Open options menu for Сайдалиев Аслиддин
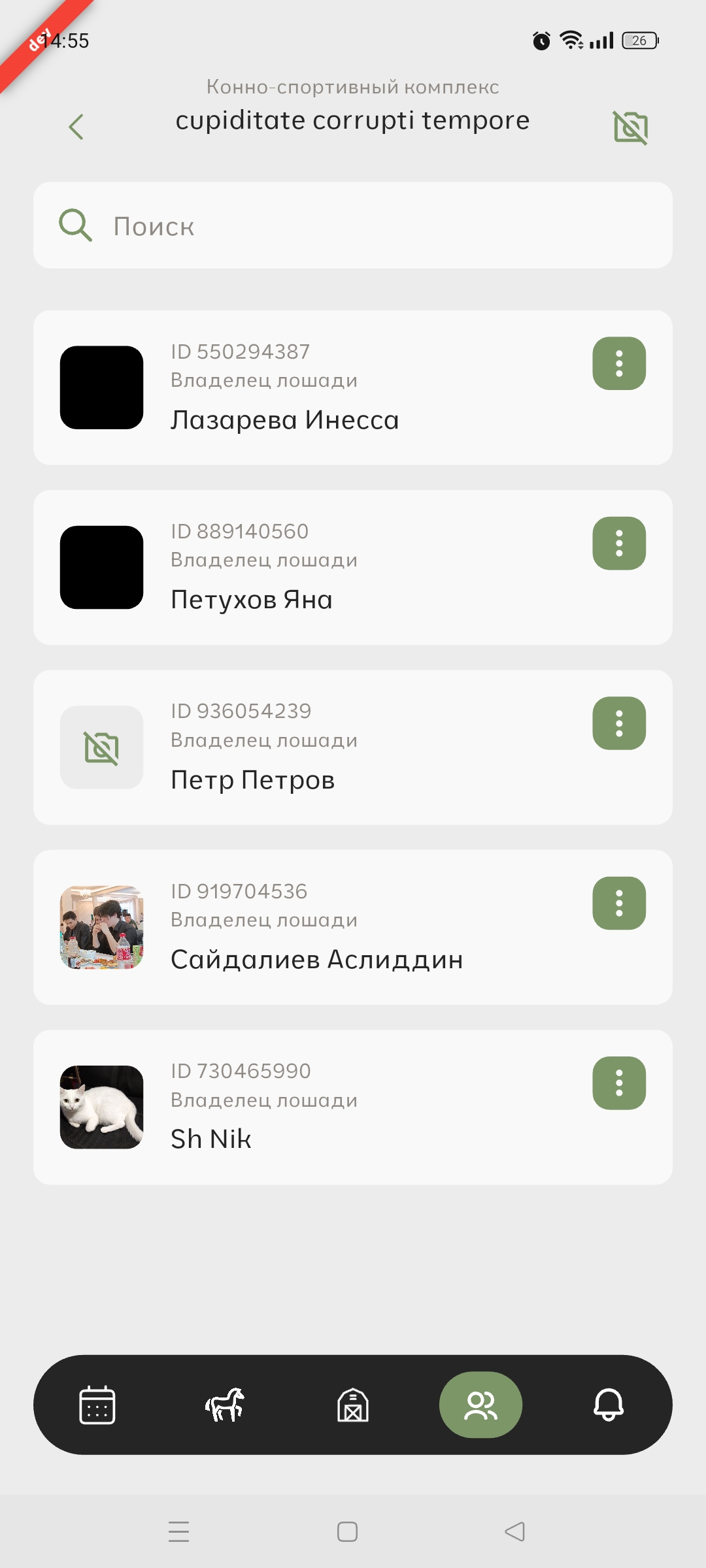Image resolution: width=706 pixels, height=1568 pixels. pos(618,903)
